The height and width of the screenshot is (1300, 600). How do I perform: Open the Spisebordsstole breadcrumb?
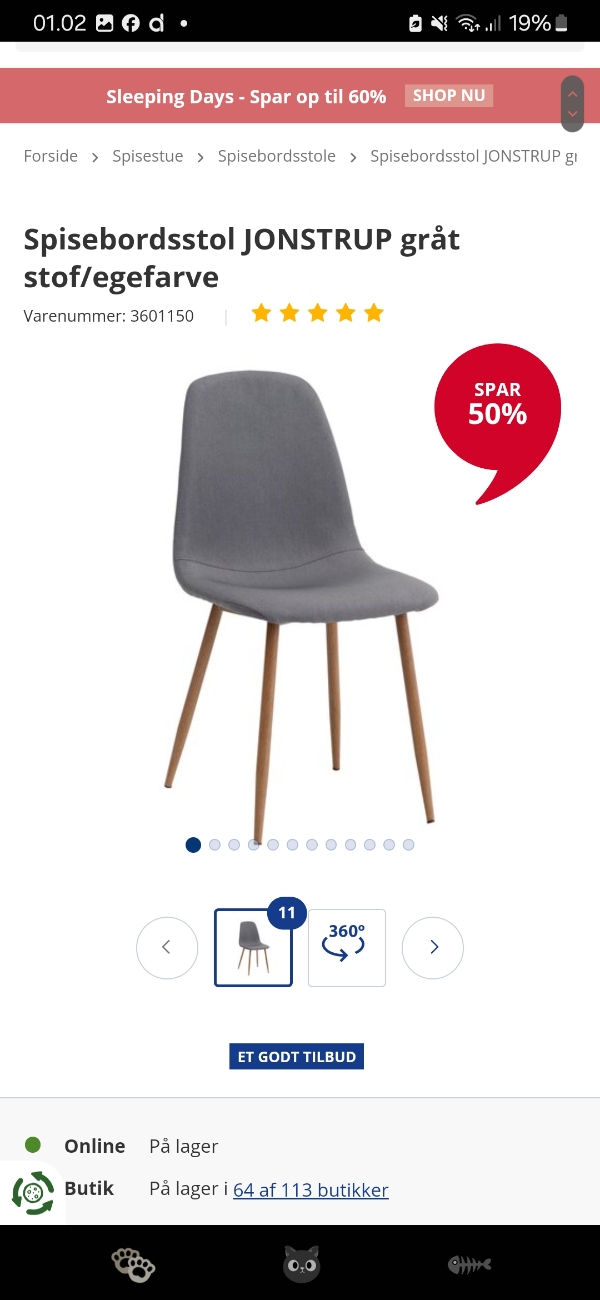point(277,156)
